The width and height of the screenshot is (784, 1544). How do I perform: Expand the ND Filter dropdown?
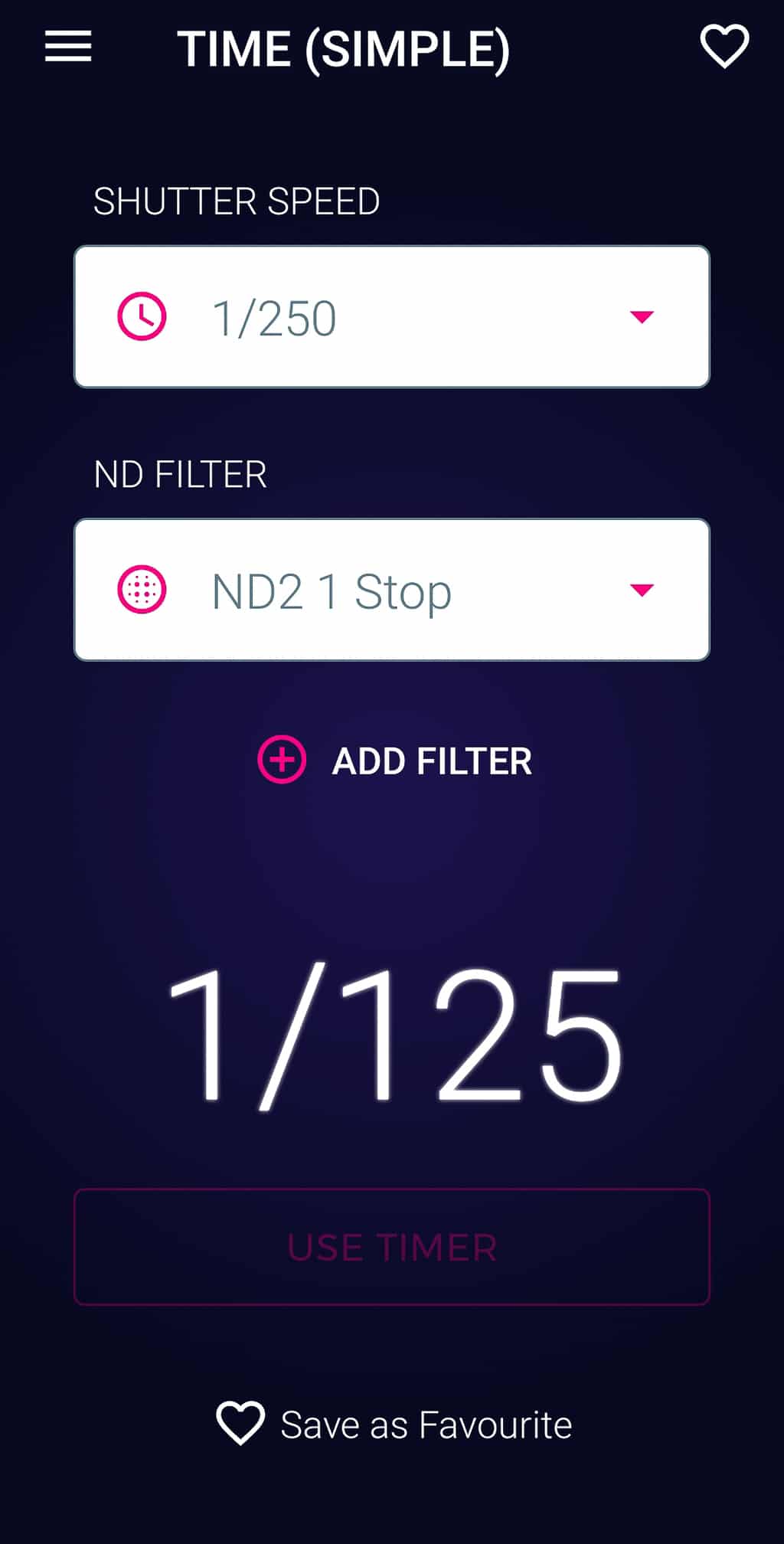392,590
